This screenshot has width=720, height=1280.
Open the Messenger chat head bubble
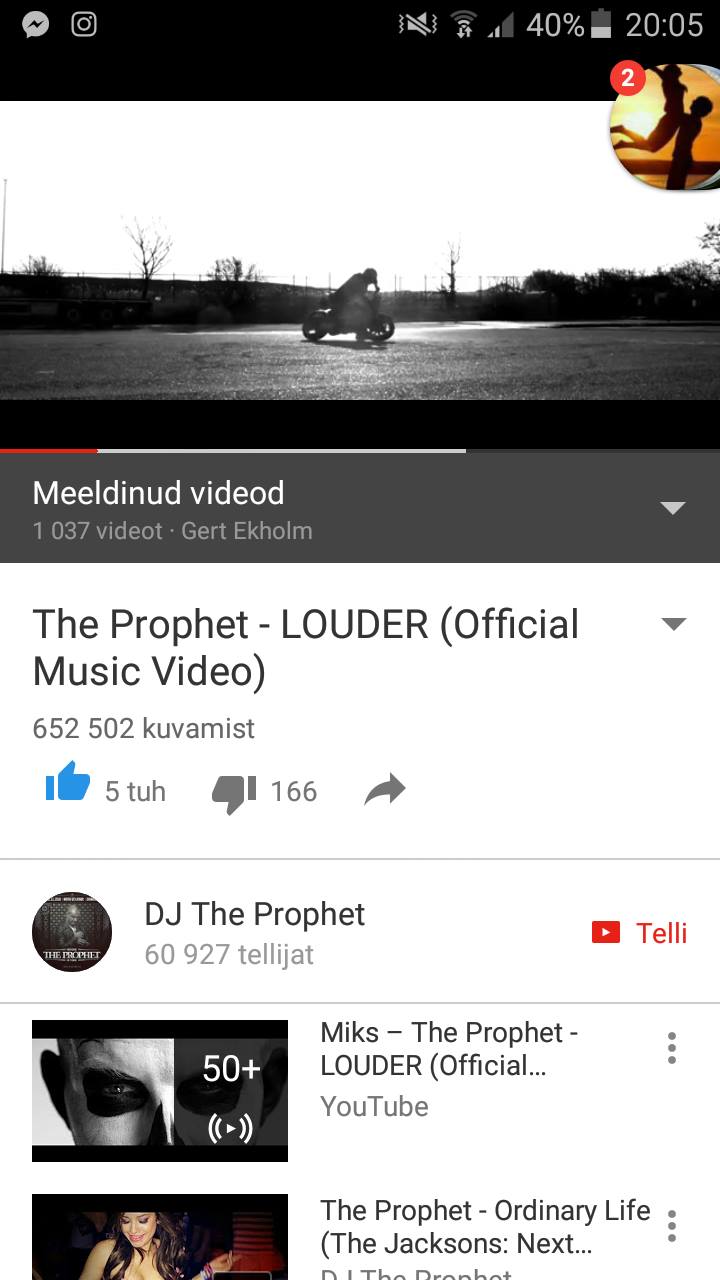pos(666,127)
